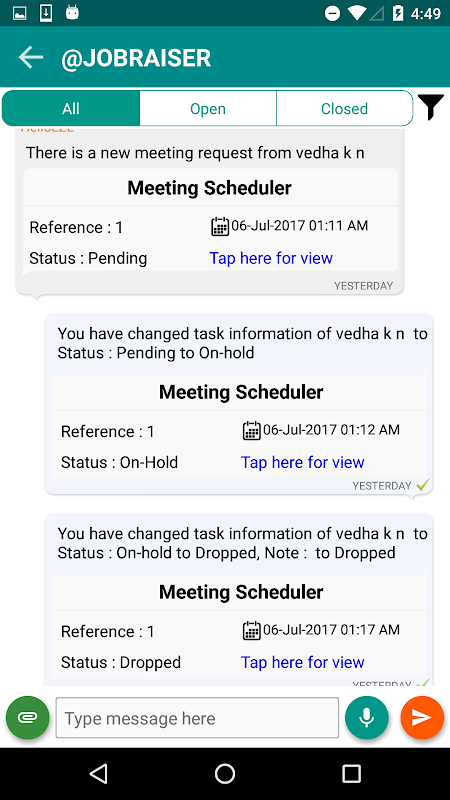The width and height of the screenshot is (450, 800).
Task: Switch to the Open tab
Action: [x=208, y=109]
